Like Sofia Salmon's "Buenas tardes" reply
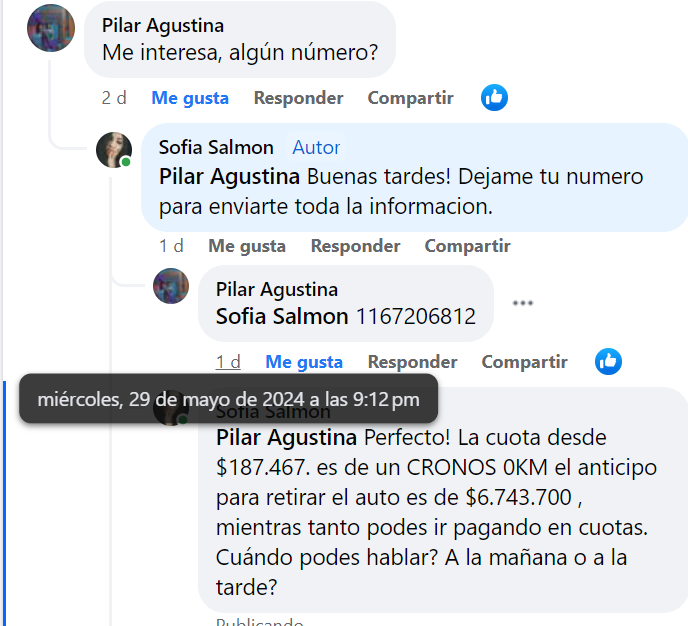The width and height of the screenshot is (688, 626). pyautogui.click(x=247, y=246)
